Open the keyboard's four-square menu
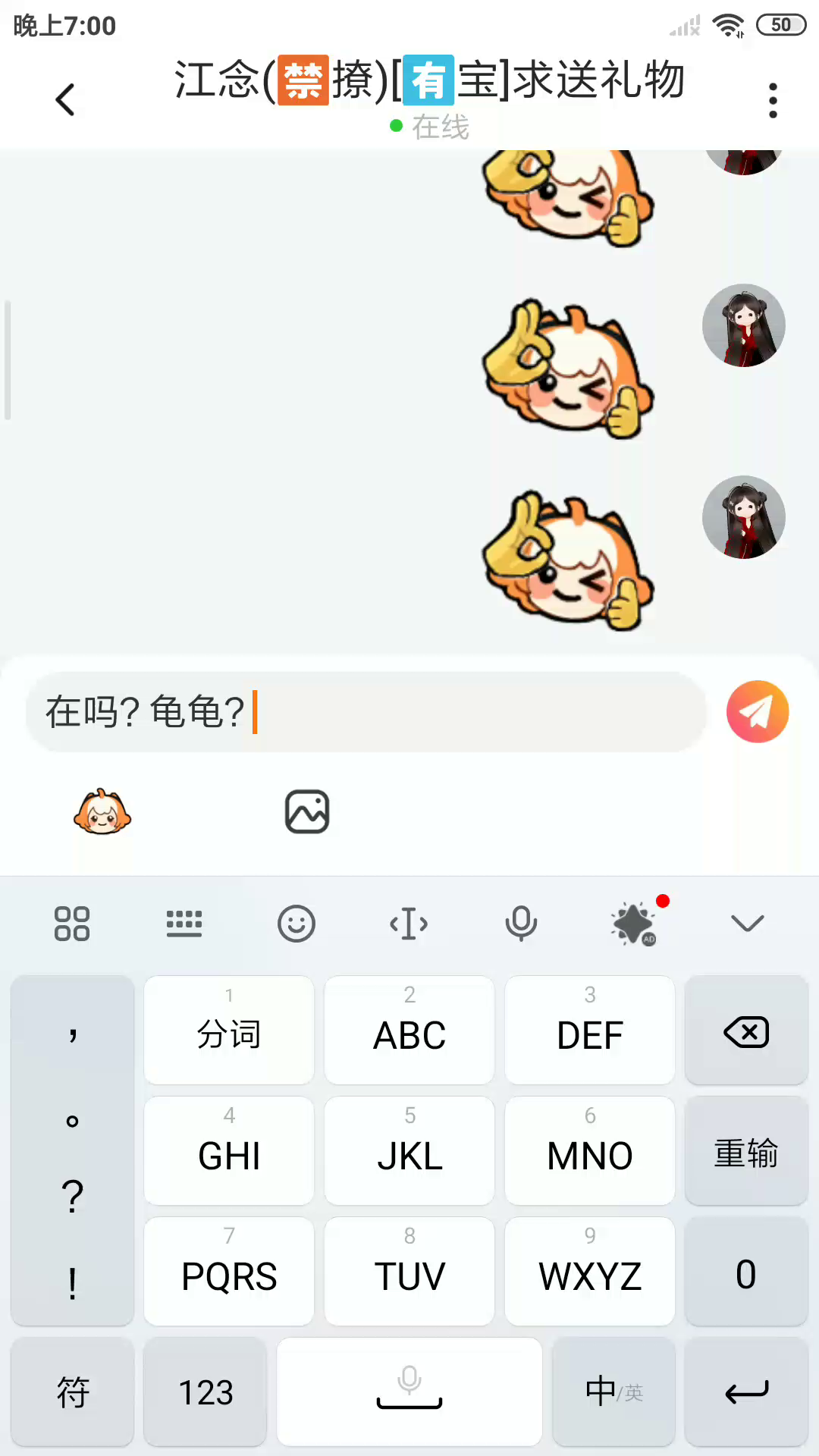Viewport: 819px width, 1456px height. (x=72, y=924)
